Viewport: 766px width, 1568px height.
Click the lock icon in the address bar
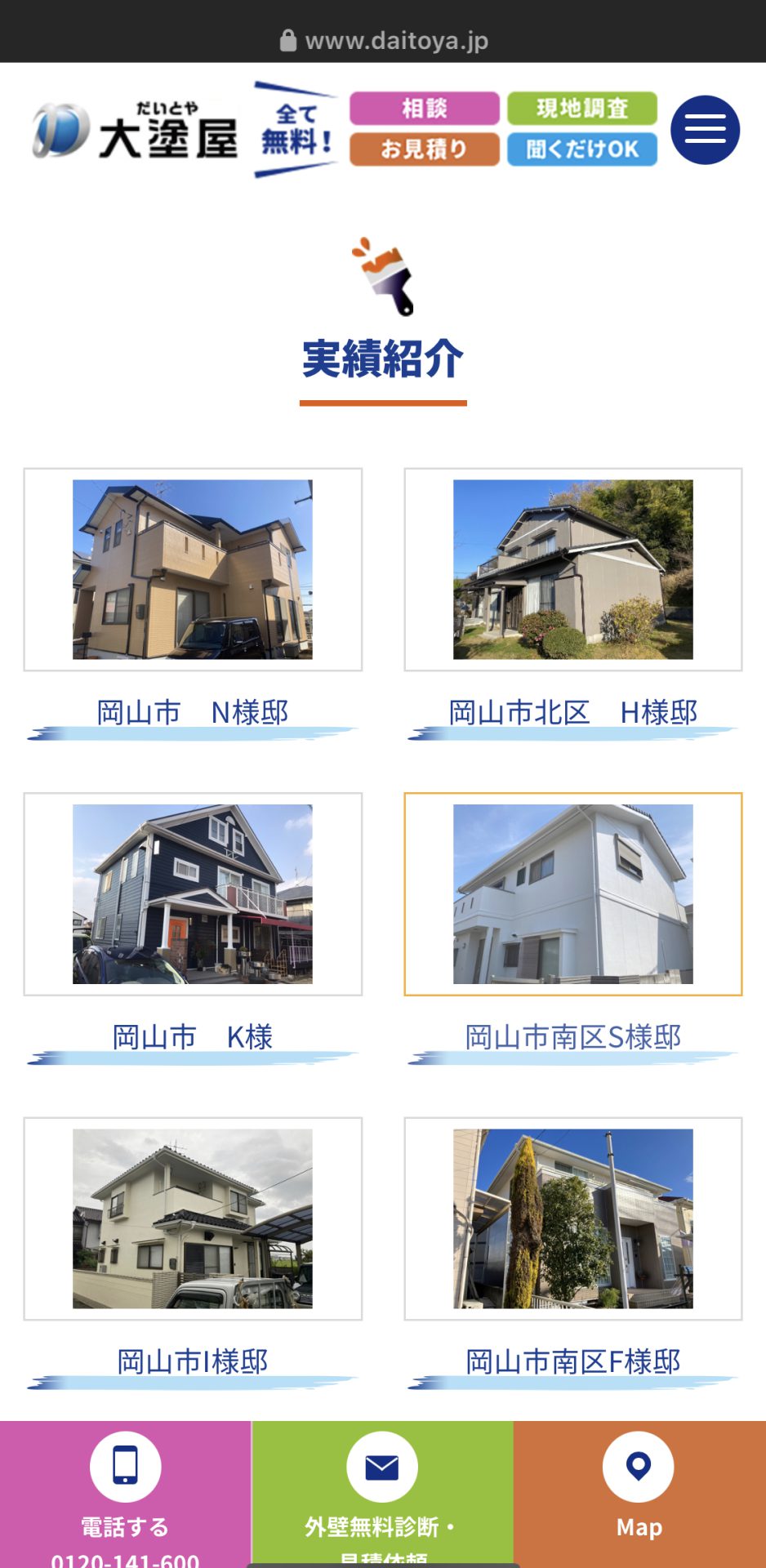pos(287,40)
